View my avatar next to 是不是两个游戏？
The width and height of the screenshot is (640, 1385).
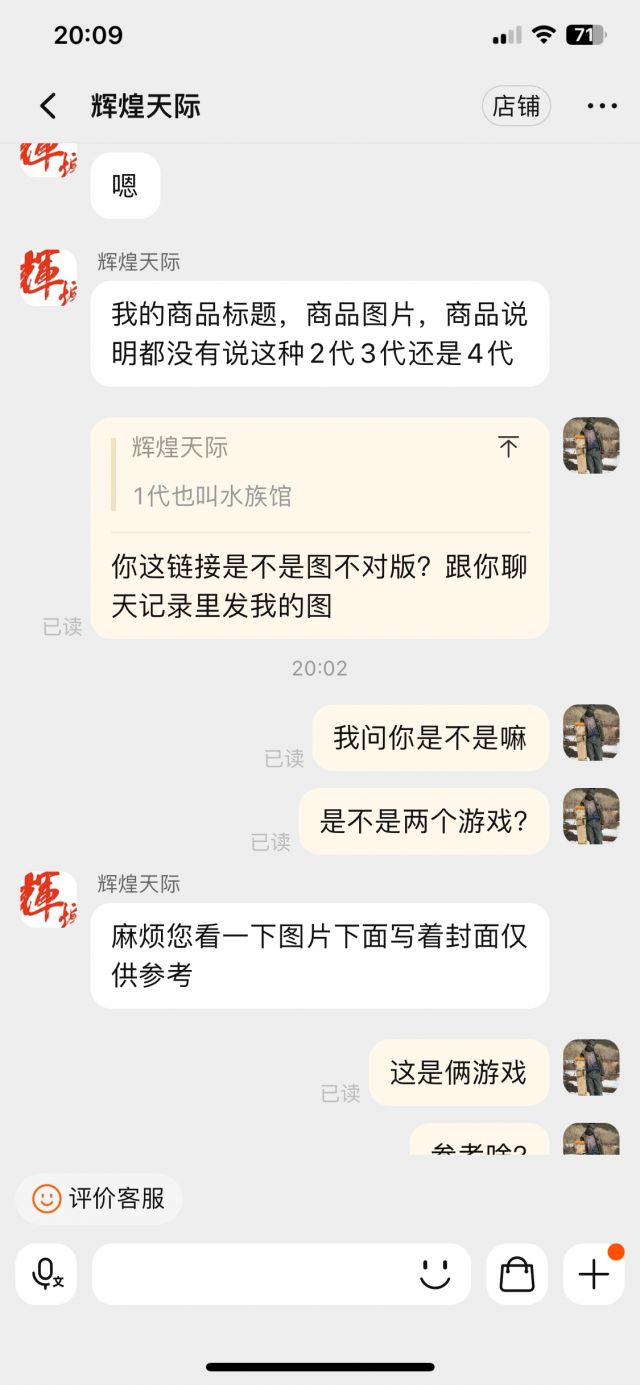(x=591, y=815)
